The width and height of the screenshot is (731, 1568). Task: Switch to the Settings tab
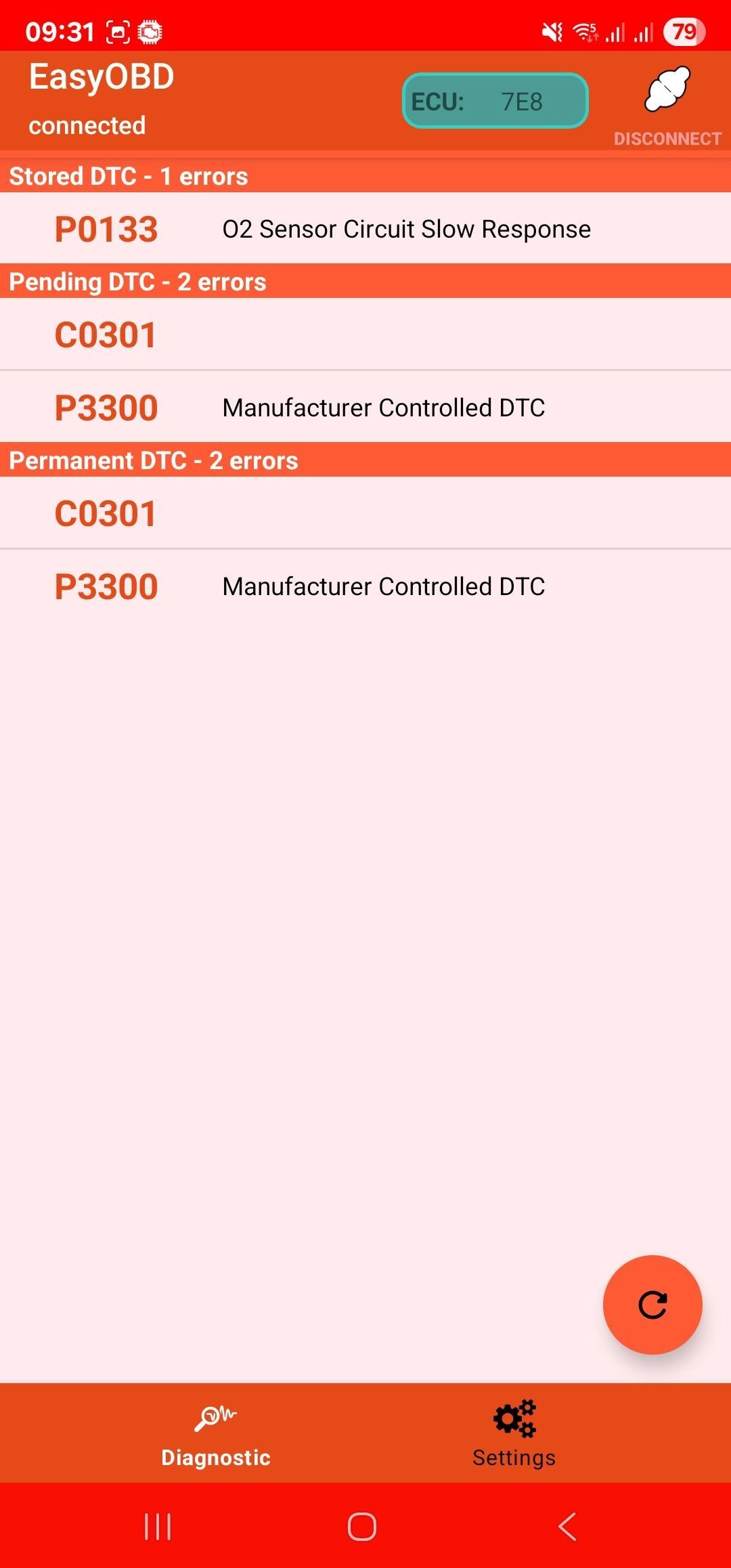pos(514,1433)
